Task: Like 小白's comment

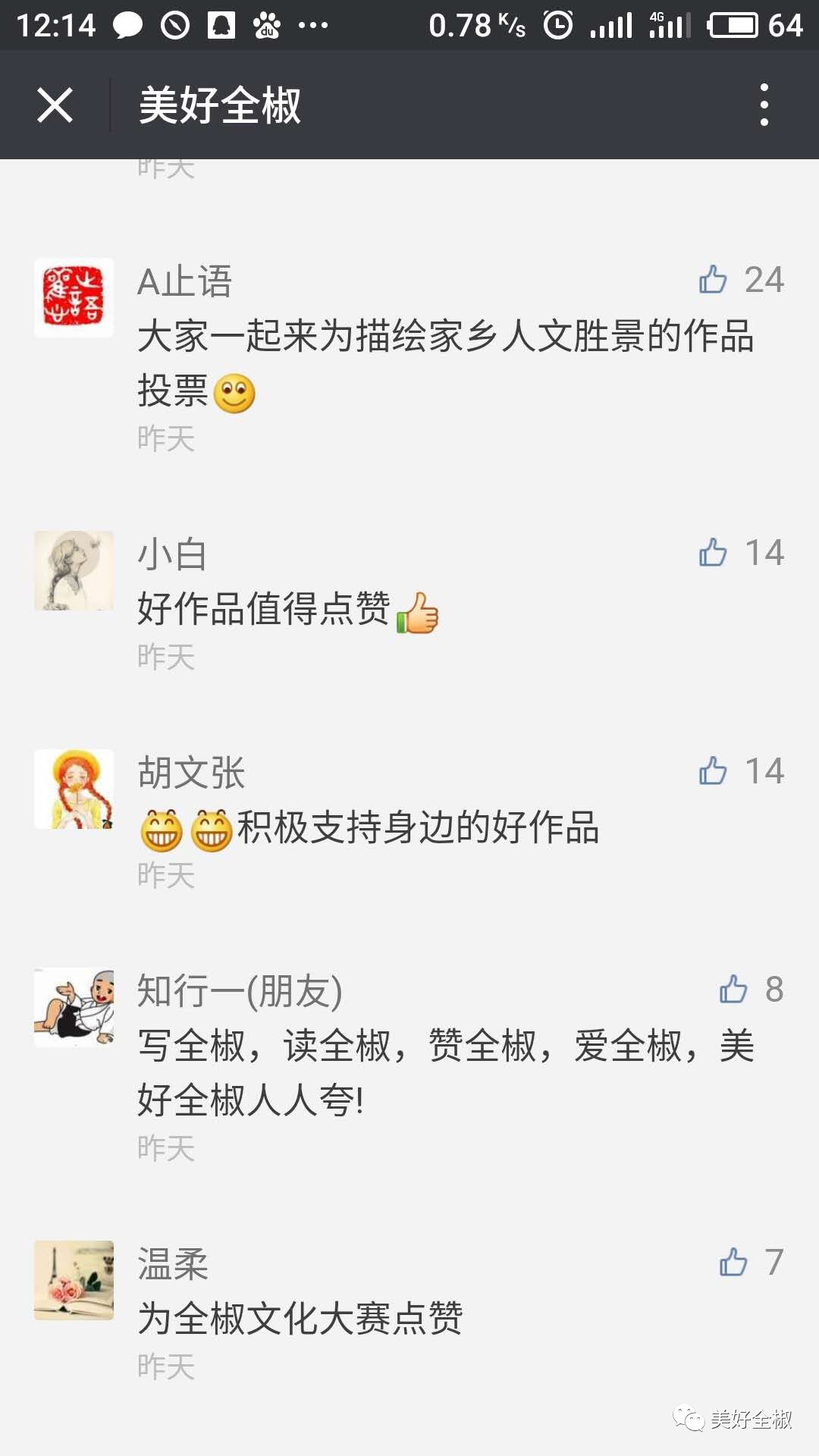Action: [714, 553]
